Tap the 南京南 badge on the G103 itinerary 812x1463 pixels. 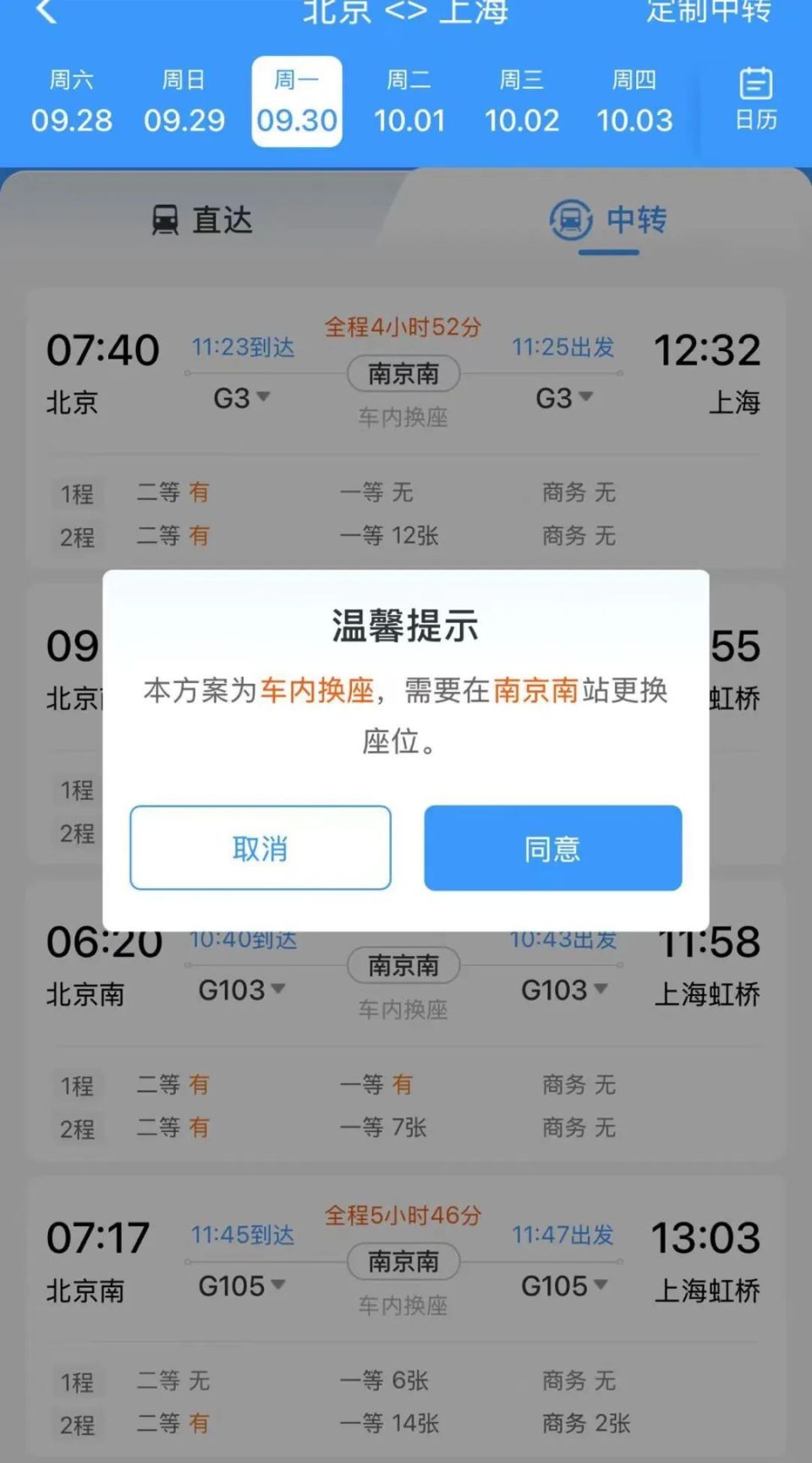tap(403, 965)
